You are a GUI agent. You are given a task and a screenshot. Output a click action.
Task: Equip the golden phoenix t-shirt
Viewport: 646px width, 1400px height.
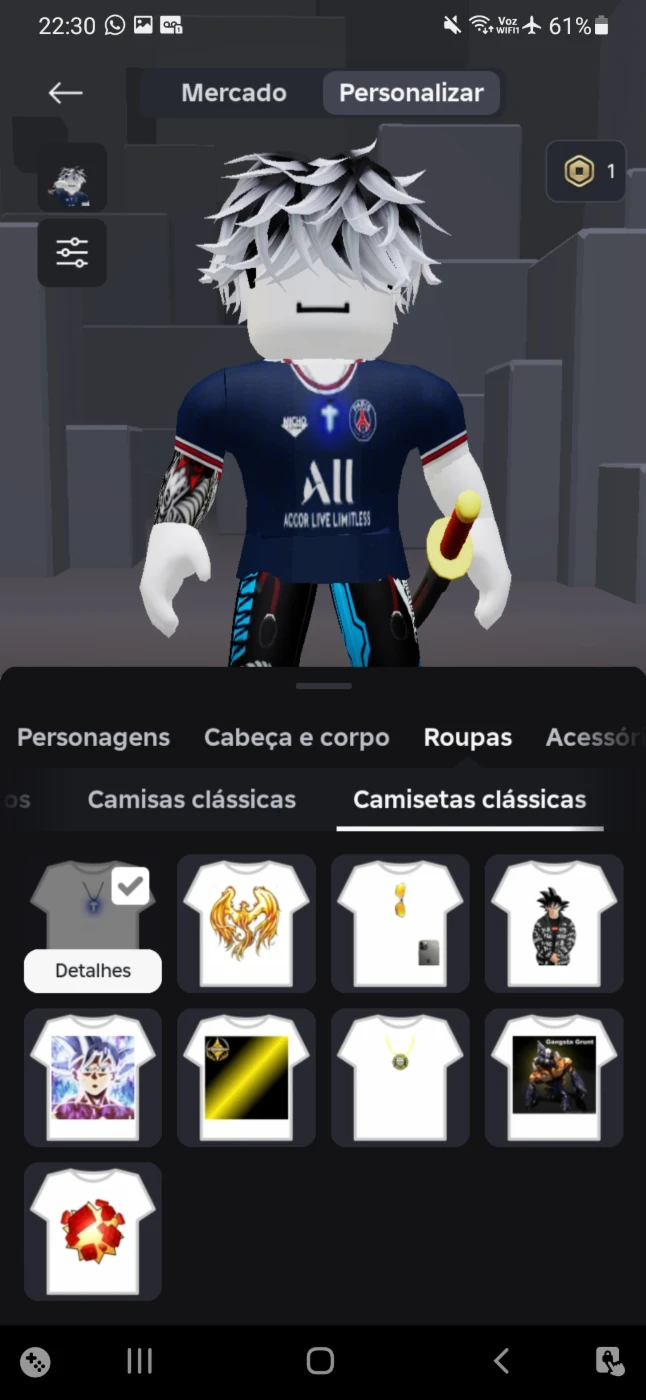(x=246, y=924)
